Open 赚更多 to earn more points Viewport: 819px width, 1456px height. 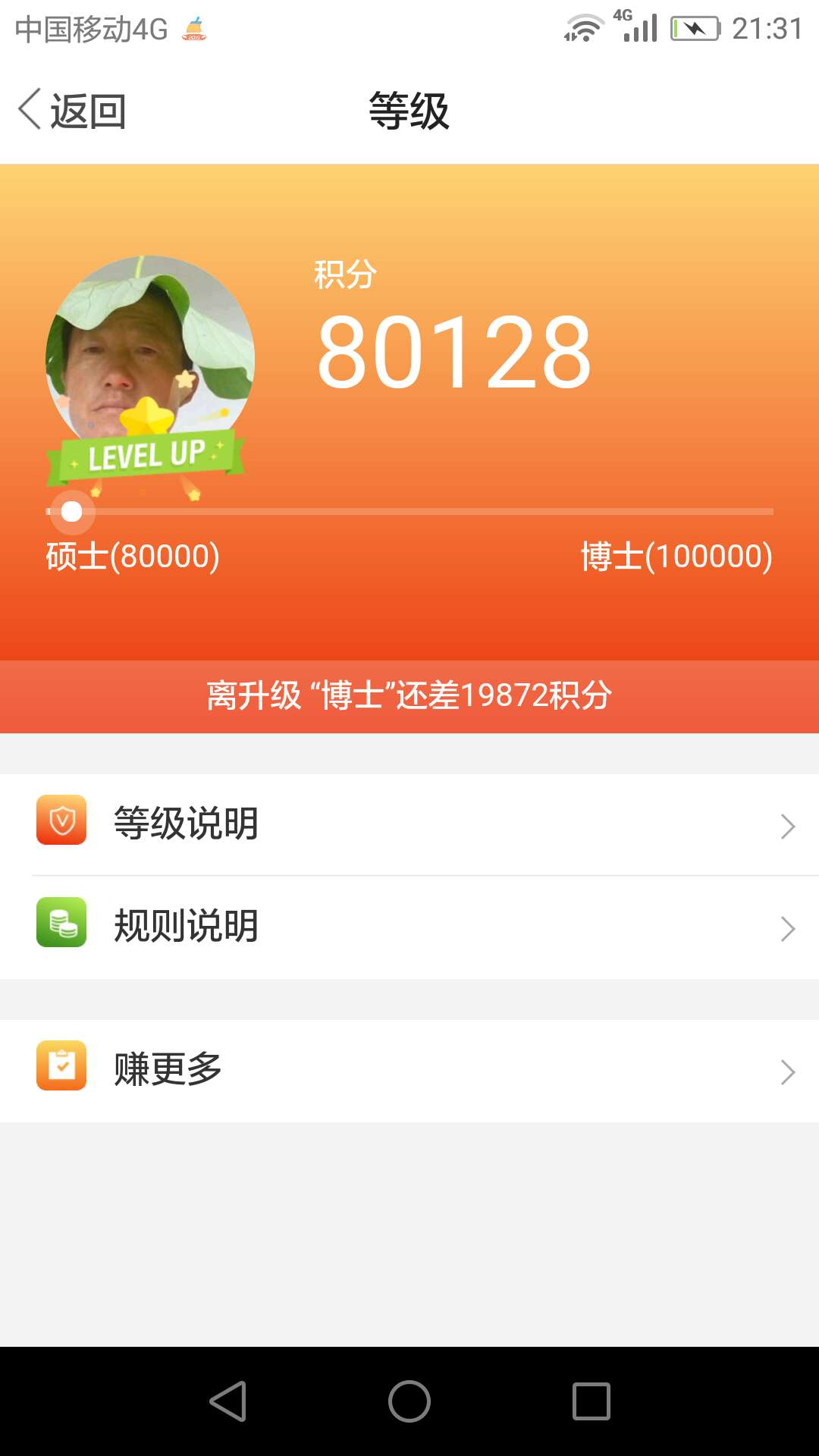(409, 1071)
